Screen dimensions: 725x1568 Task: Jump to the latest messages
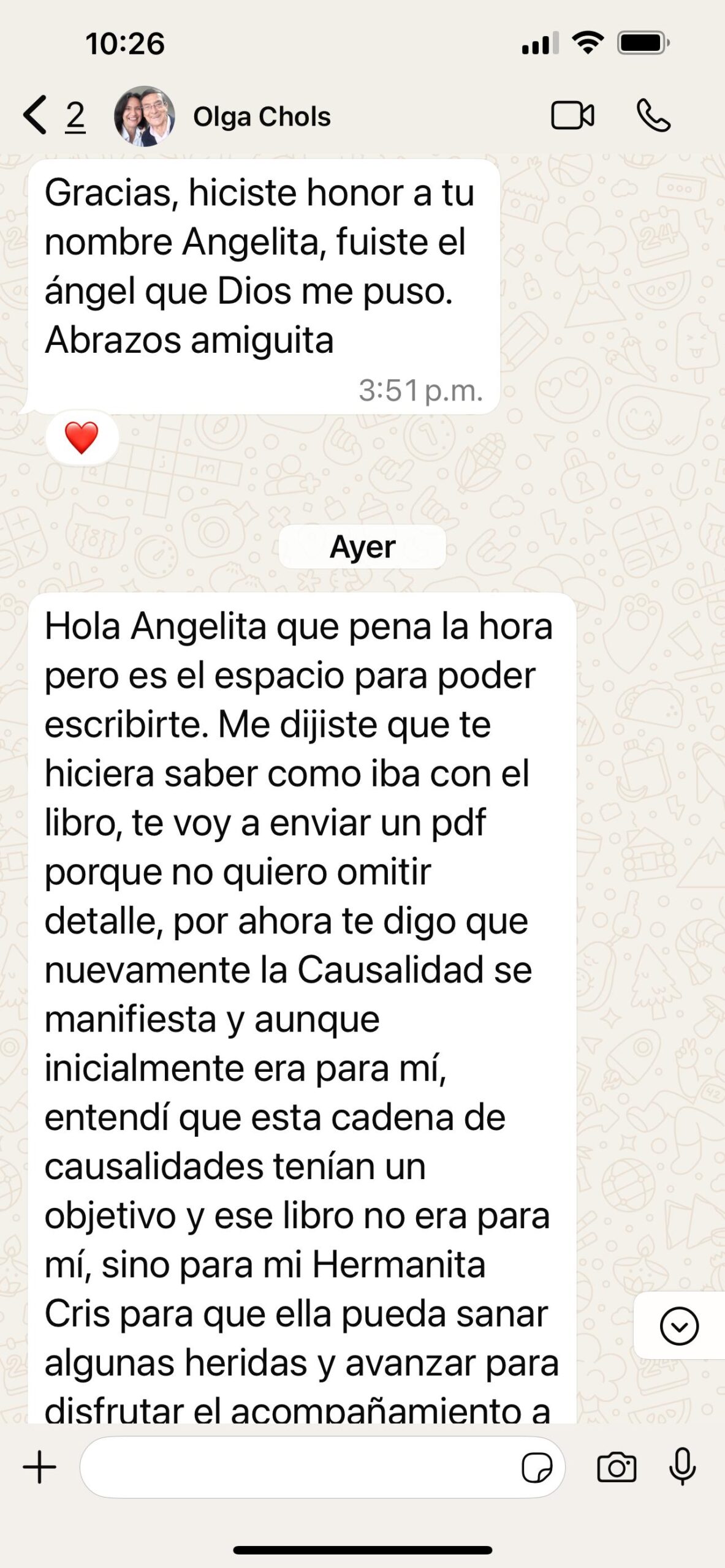pyautogui.click(x=678, y=1325)
